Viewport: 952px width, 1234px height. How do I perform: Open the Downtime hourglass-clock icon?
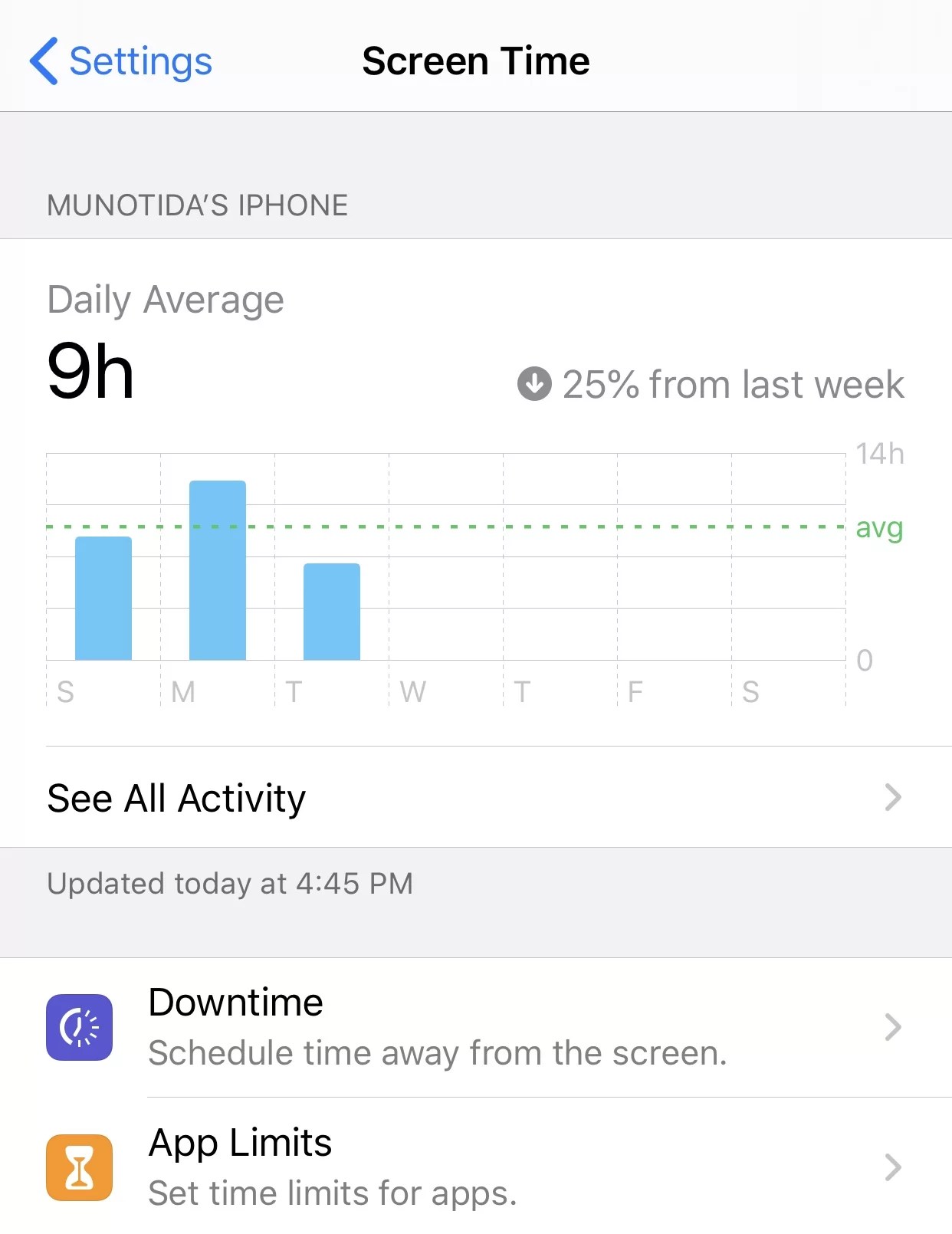[x=79, y=1027]
